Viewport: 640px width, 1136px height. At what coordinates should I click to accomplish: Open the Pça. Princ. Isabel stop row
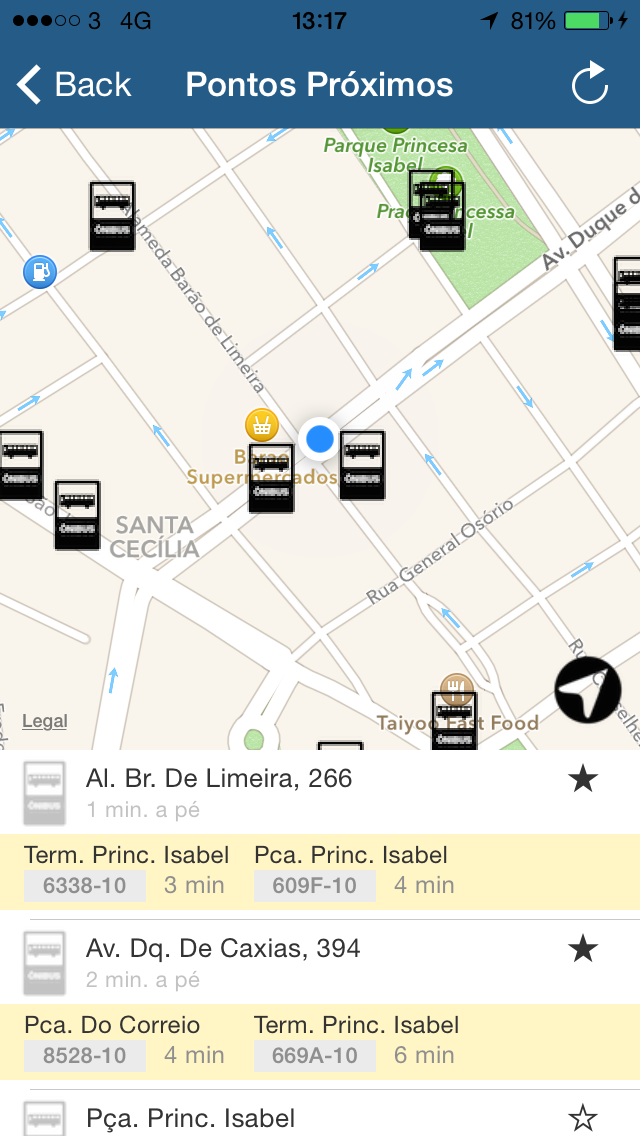320,1114
